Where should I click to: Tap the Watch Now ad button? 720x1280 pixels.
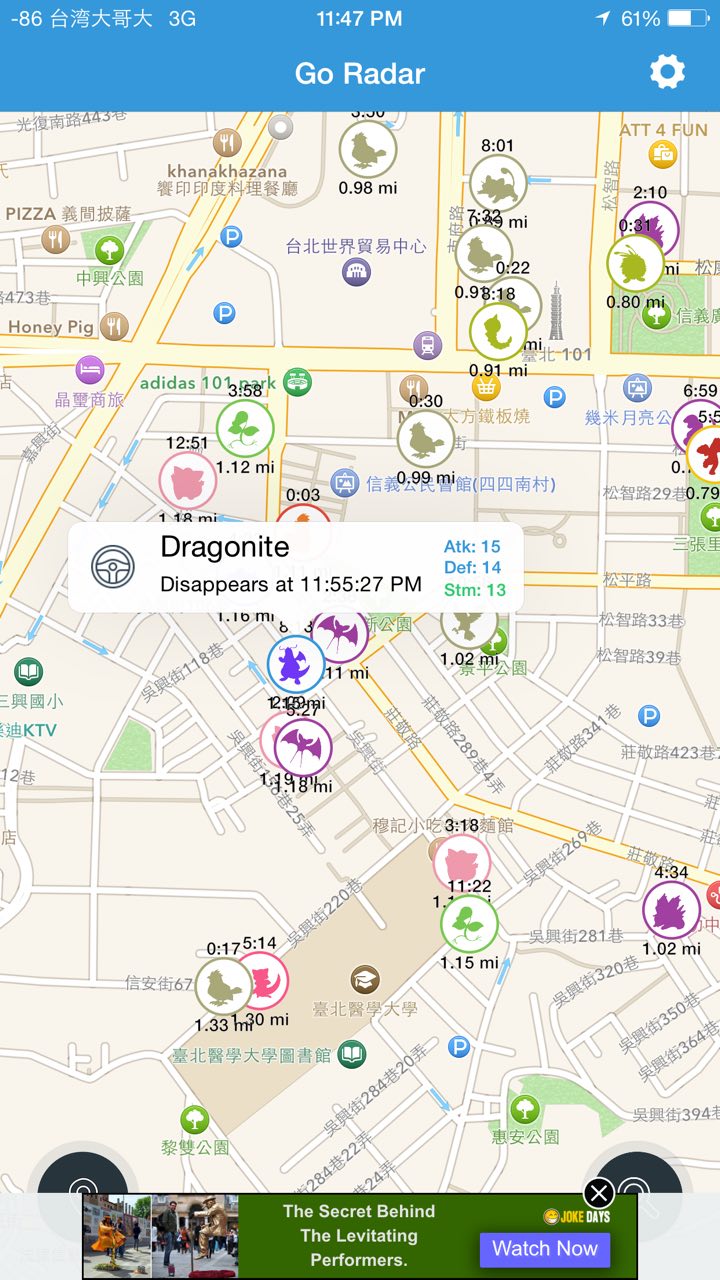544,1248
